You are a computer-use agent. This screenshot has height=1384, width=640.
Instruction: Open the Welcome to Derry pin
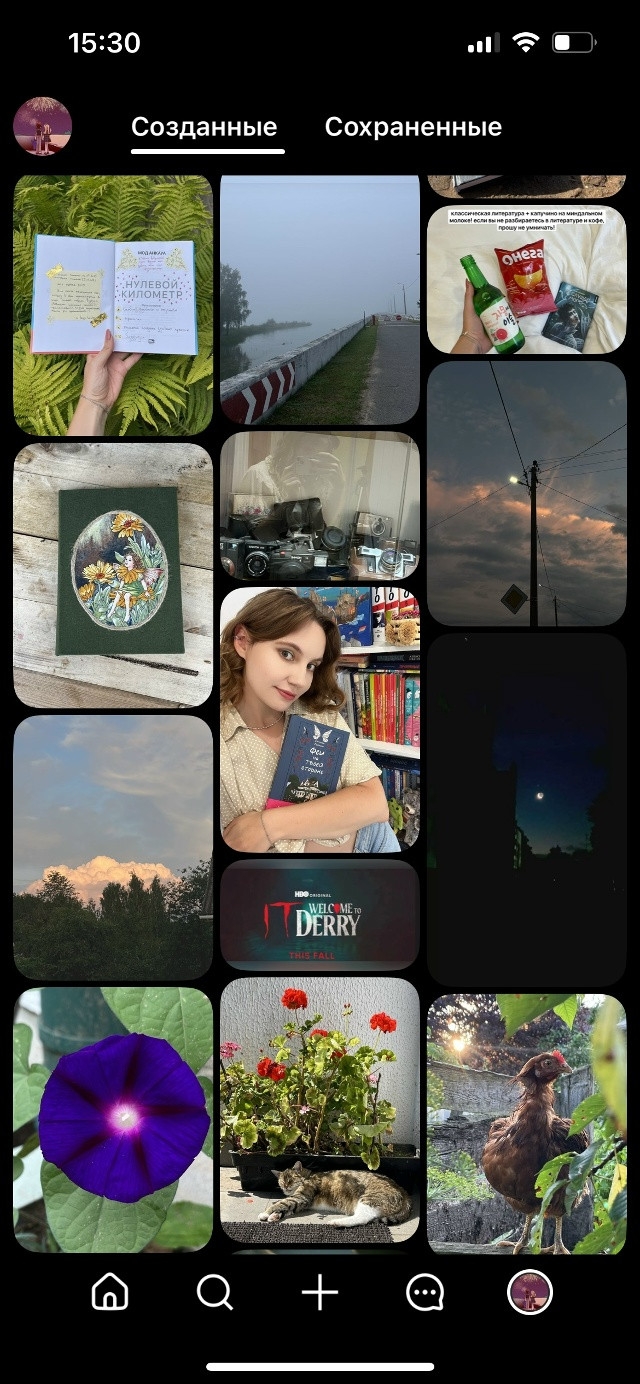(320, 915)
